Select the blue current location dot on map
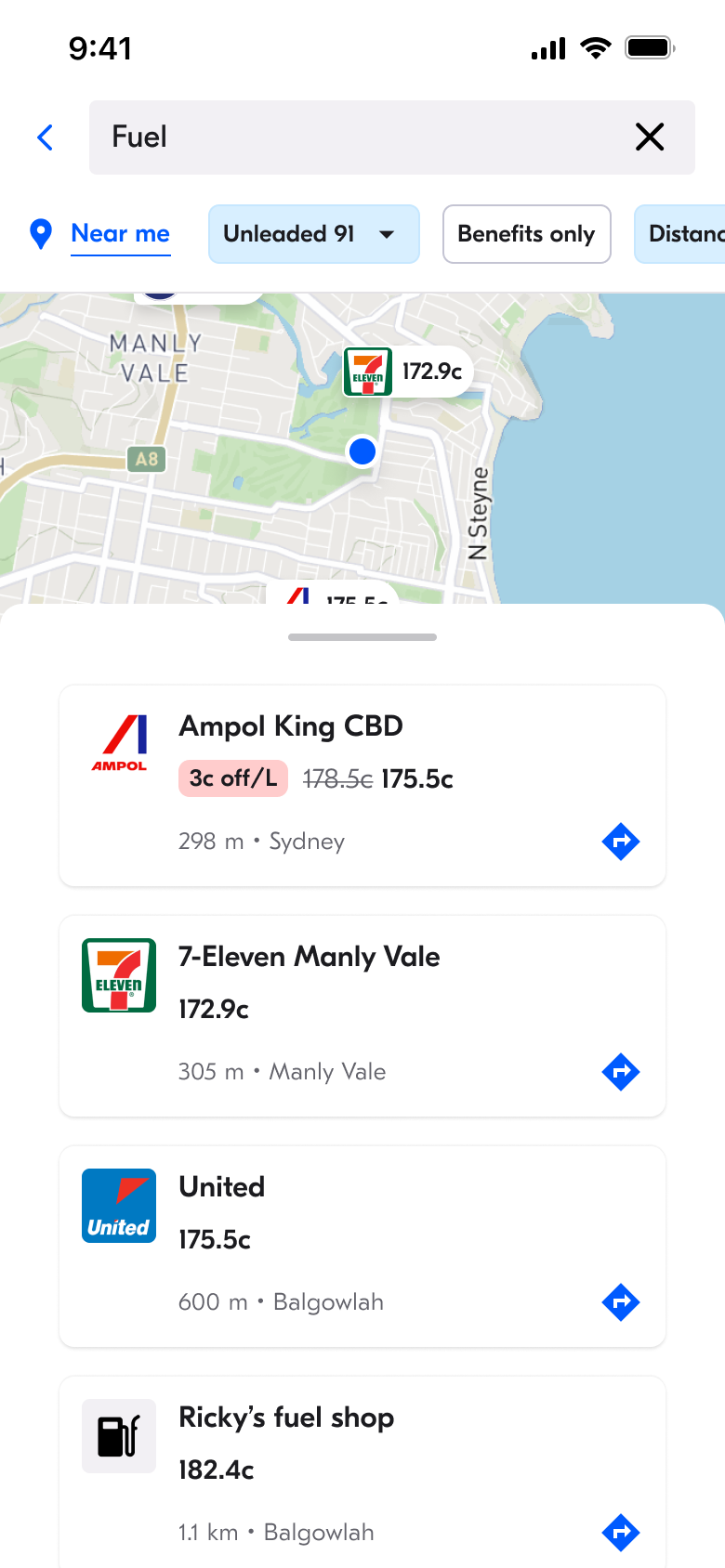This screenshot has height=1568, width=725. (x=362, y=452)
